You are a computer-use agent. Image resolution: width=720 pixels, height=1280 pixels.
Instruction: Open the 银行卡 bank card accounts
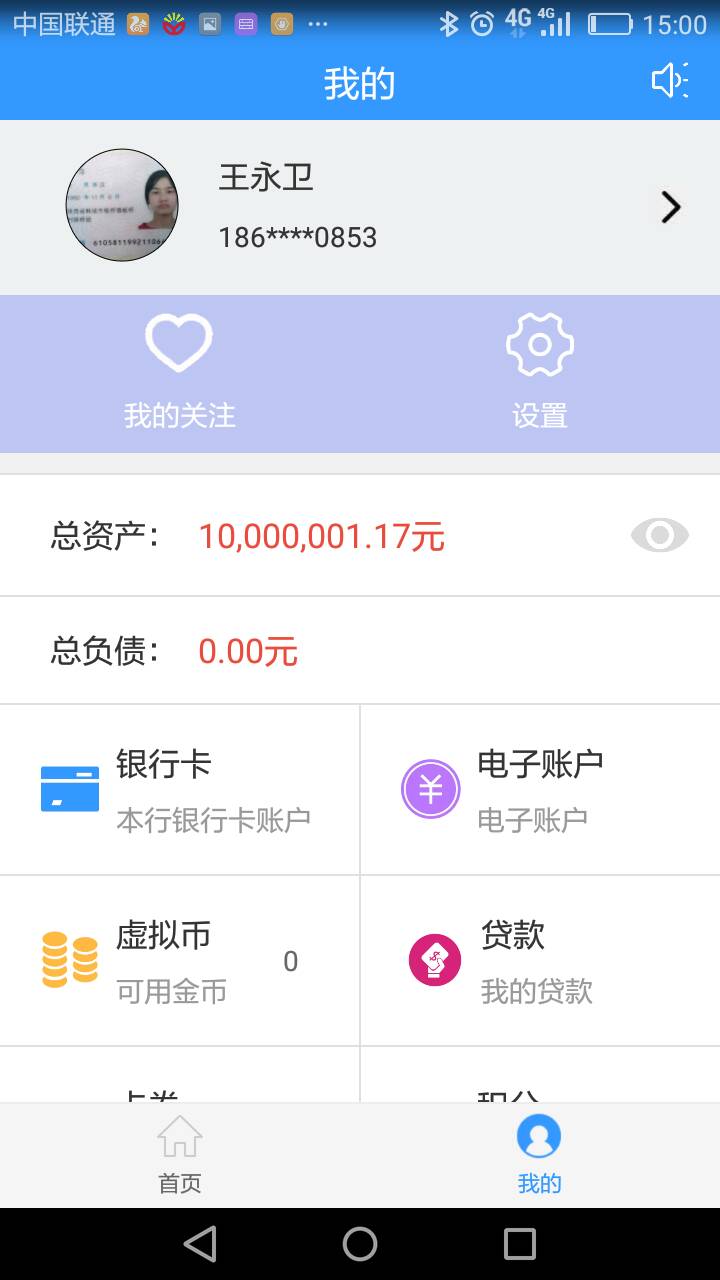(x=180, y=790)
